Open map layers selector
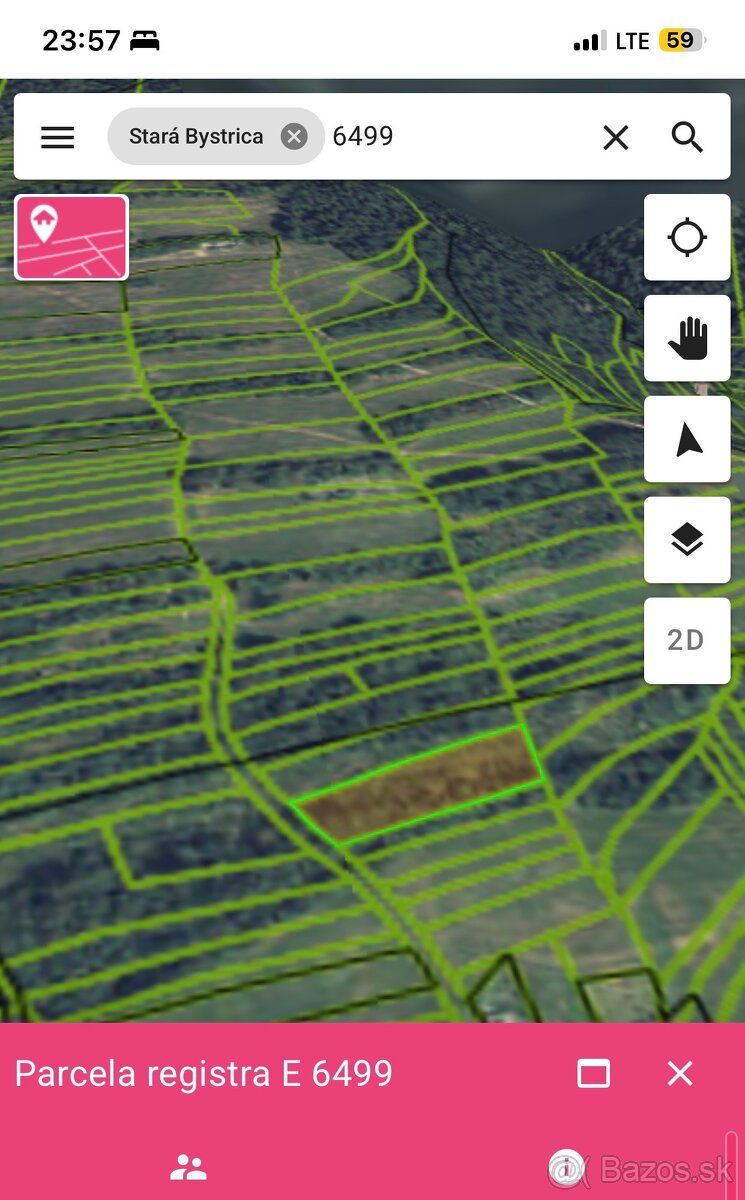The width and height of the screenshot is (745, 1200). pyautogui.click(x=687, y=540)
